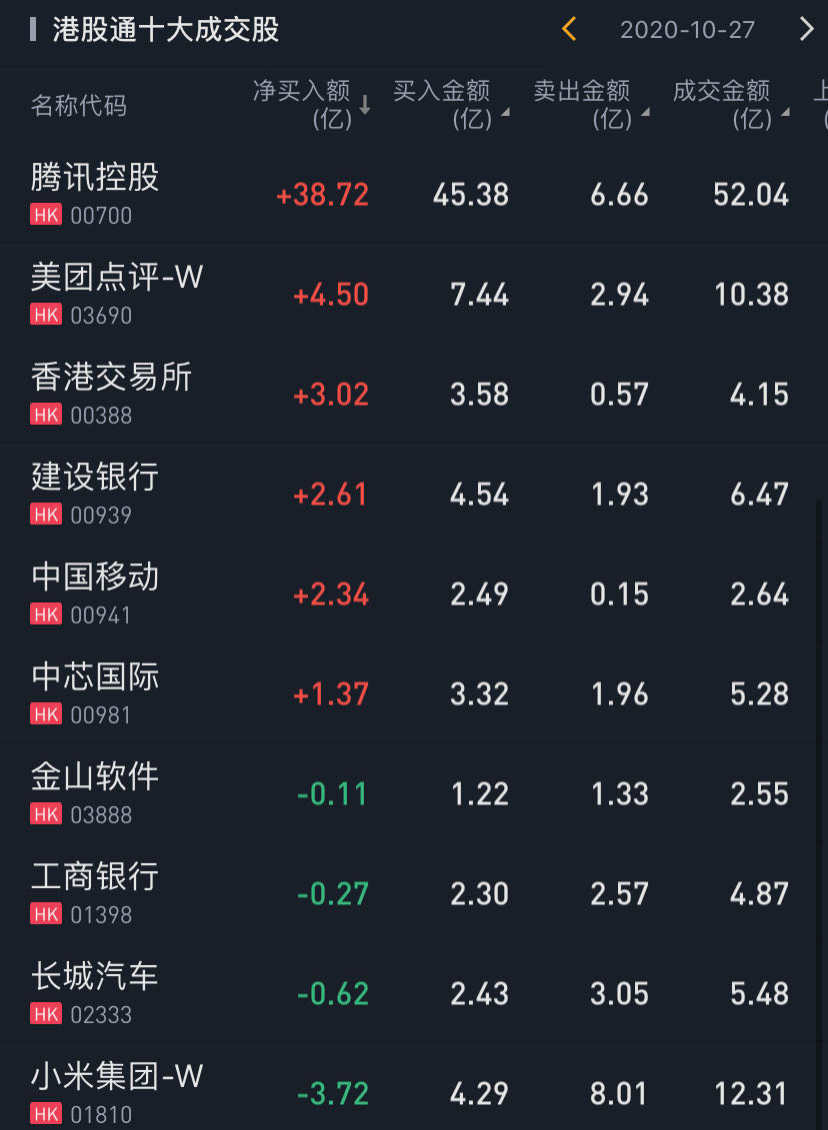Screen dimensions: 828x1130
Task: Open 美团点评-W stock details
Action: pos(117,293)
